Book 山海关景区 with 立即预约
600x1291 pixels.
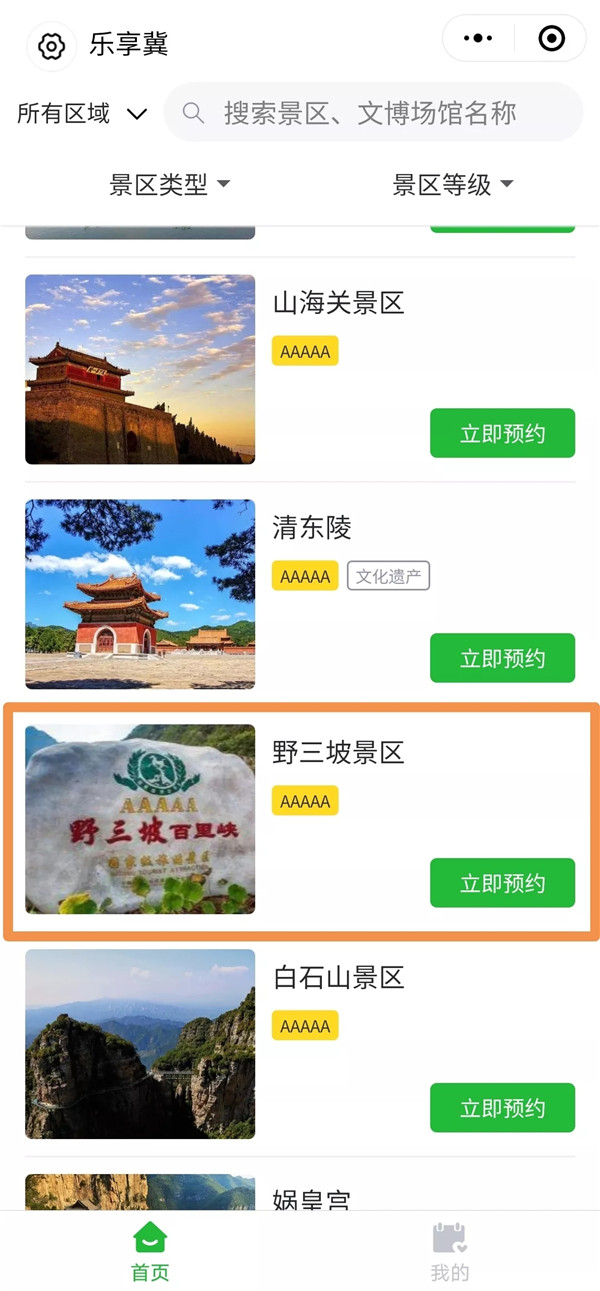click(x=502, y=433)
